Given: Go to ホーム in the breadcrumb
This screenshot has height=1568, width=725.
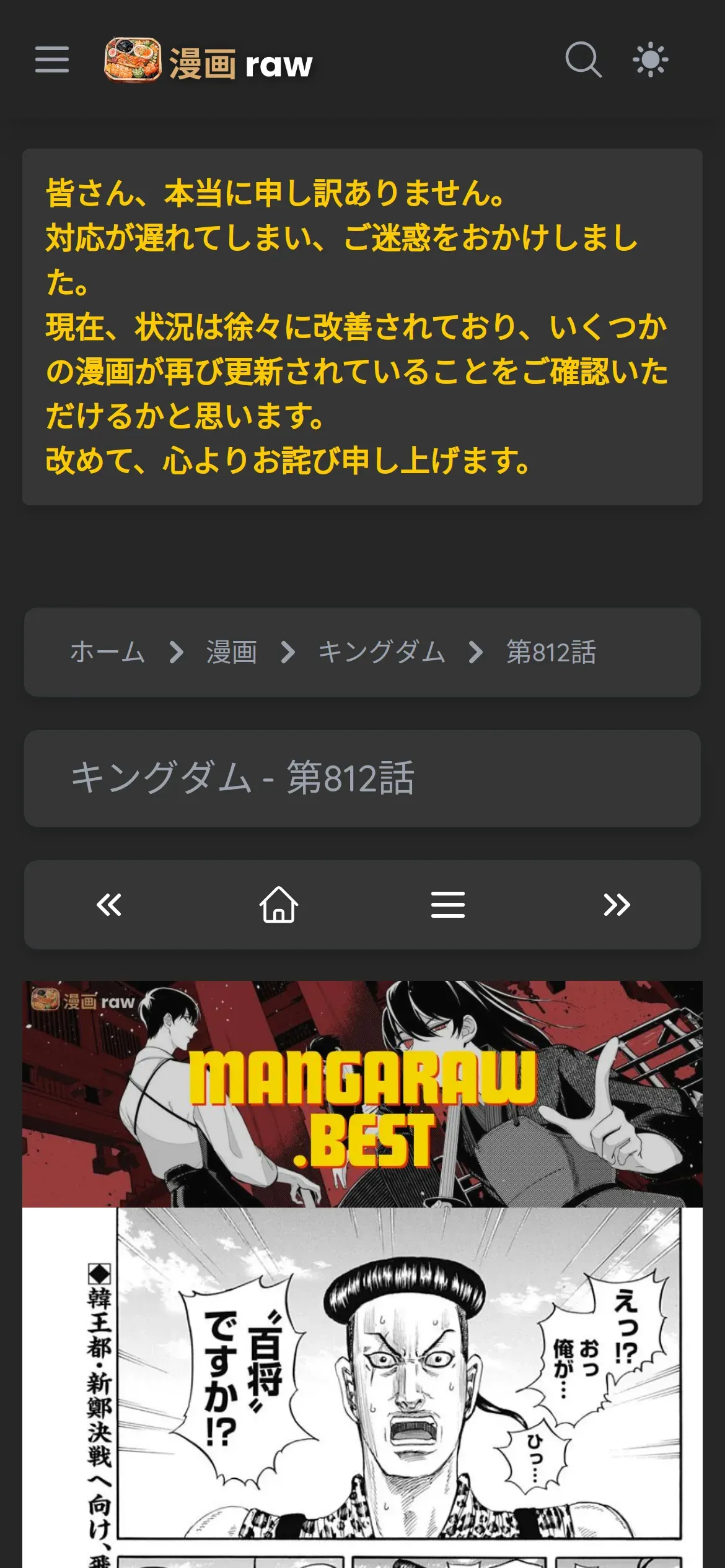Looking at the screenshot, I should (107, 652).
